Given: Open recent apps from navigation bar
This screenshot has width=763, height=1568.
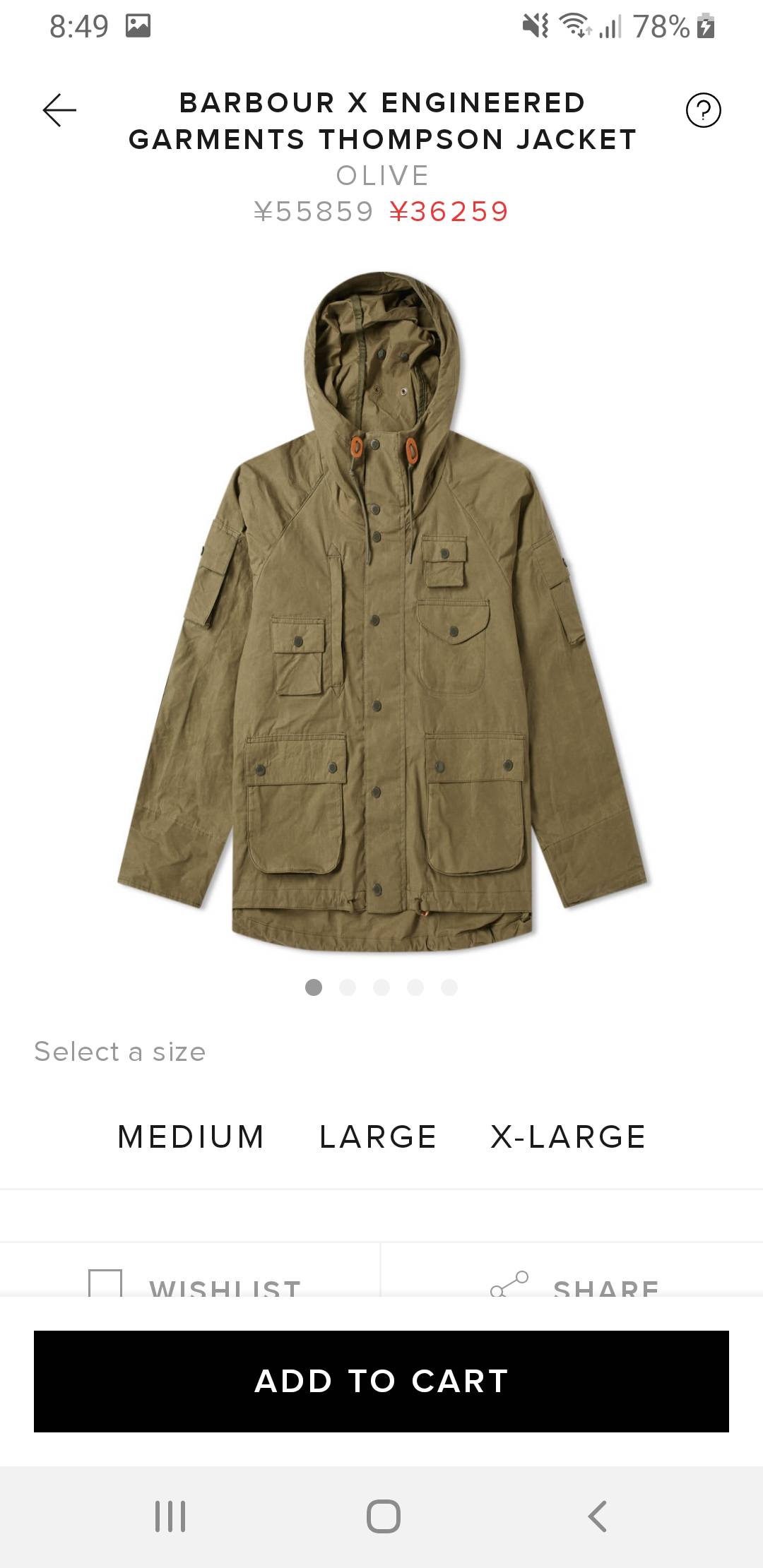Looking at the screenshot, I should tap(170, 1516).
